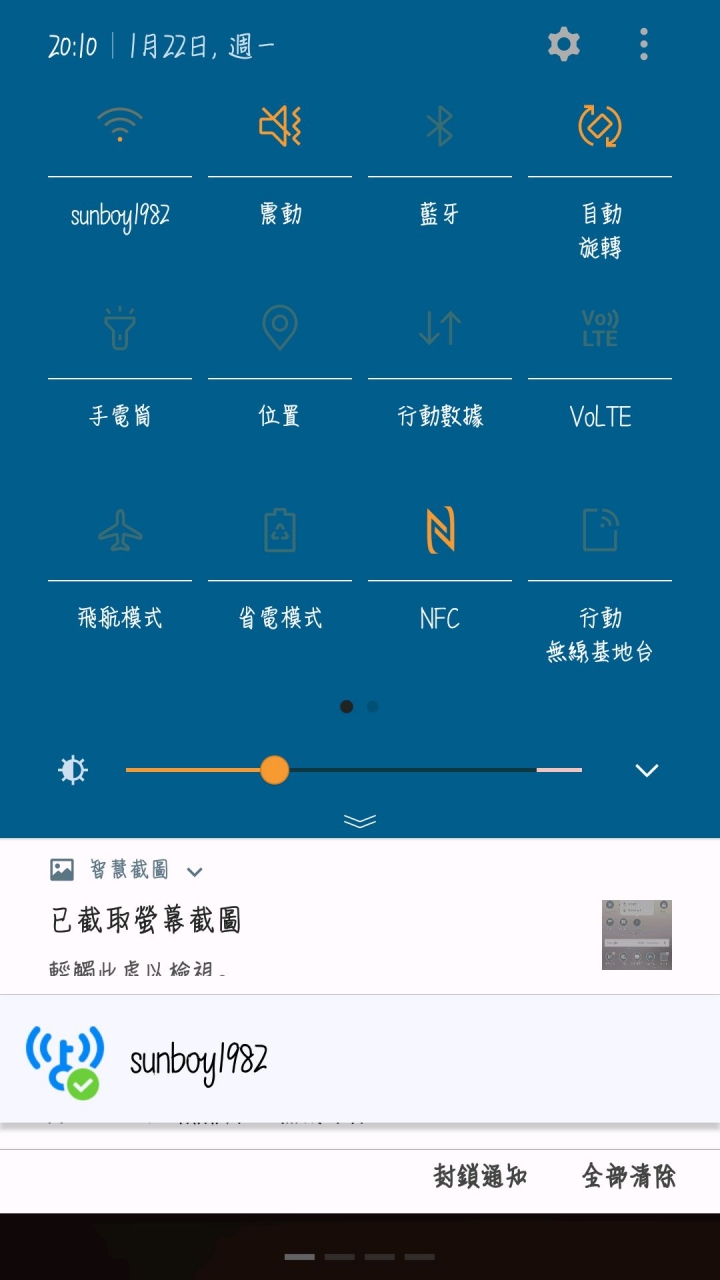The height and width of the screenshot is (1280, 720).
Task: Enable 位置 location
Action: click(280, 328)
